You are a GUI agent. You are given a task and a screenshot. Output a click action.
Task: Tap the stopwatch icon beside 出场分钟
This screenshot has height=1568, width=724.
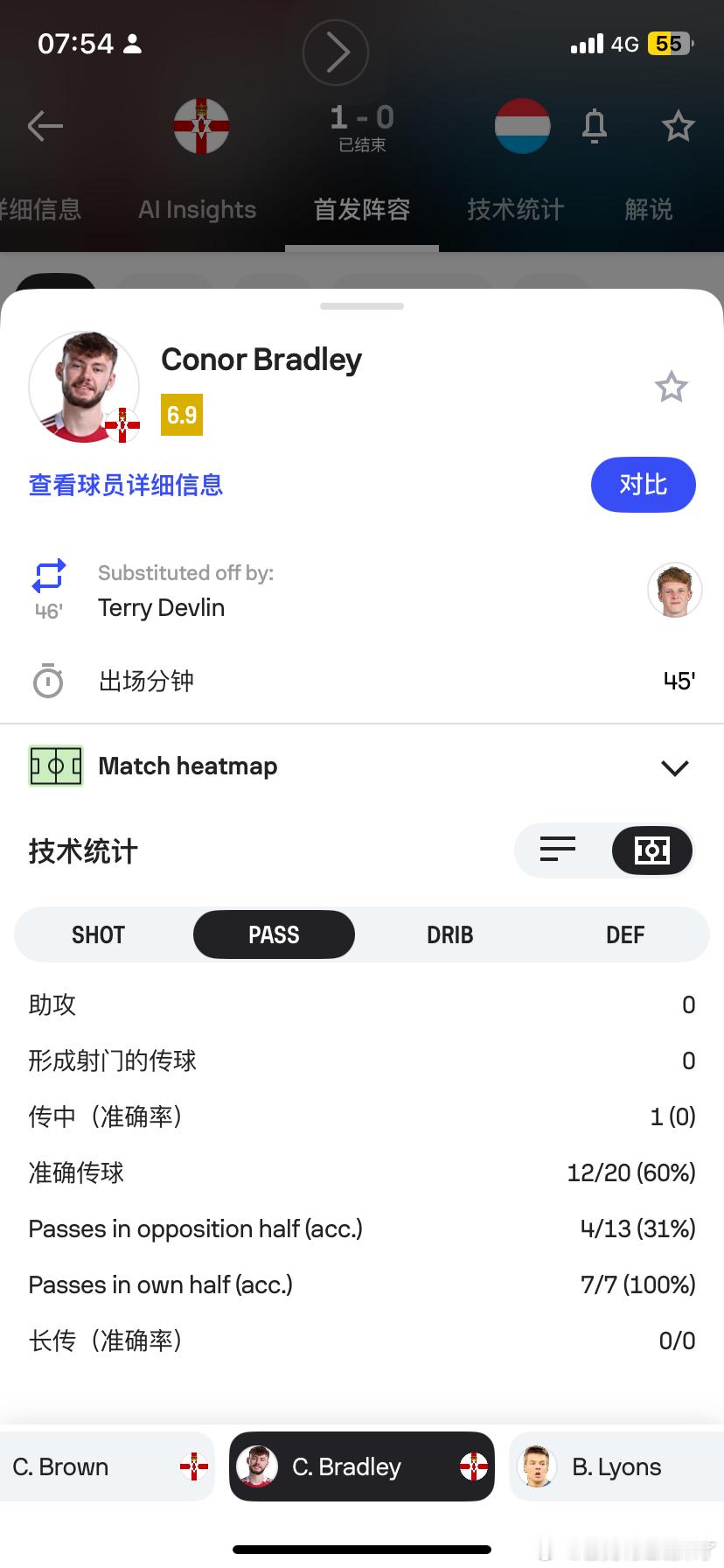49,681
